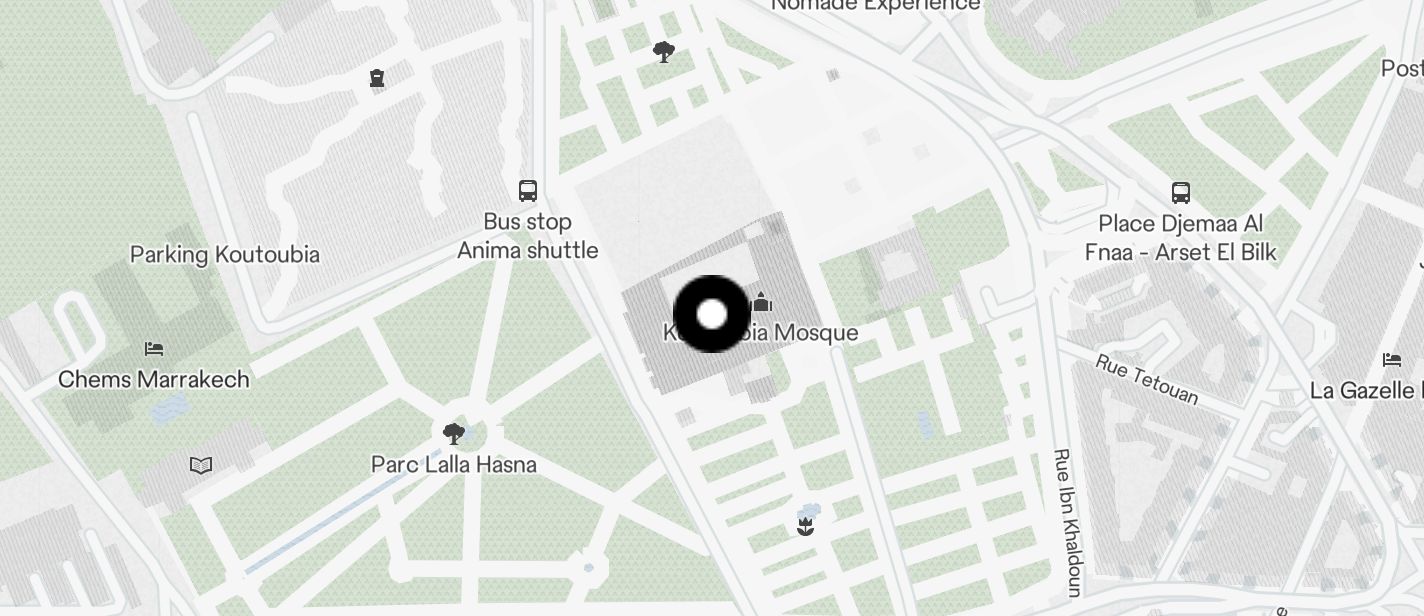Open the La Gazelle hotel marker
Image resolution: width=1424 pixels, height=616 pixels.
pyautogui.click(x=1391, y=360)
